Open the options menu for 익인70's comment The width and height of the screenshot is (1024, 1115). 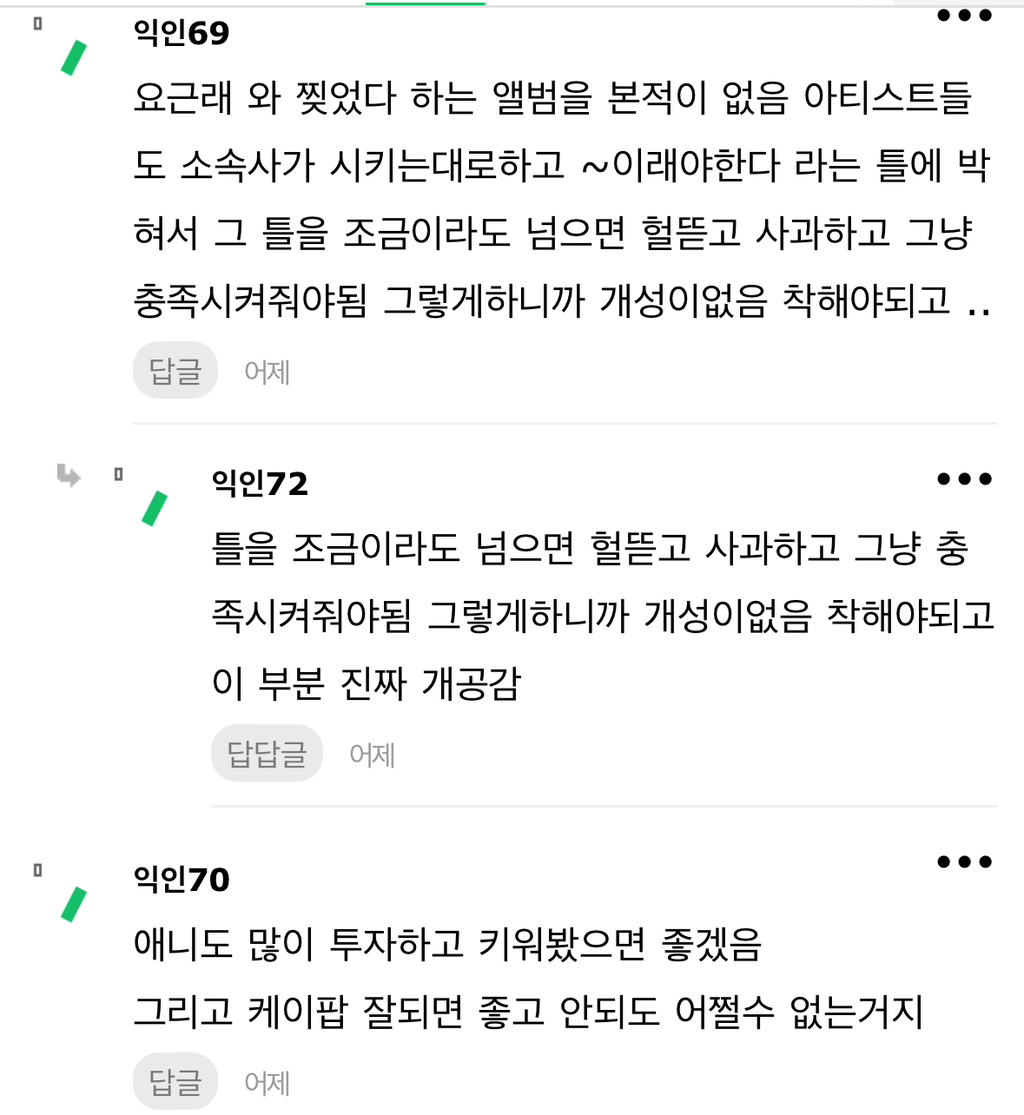pos(965,861)
